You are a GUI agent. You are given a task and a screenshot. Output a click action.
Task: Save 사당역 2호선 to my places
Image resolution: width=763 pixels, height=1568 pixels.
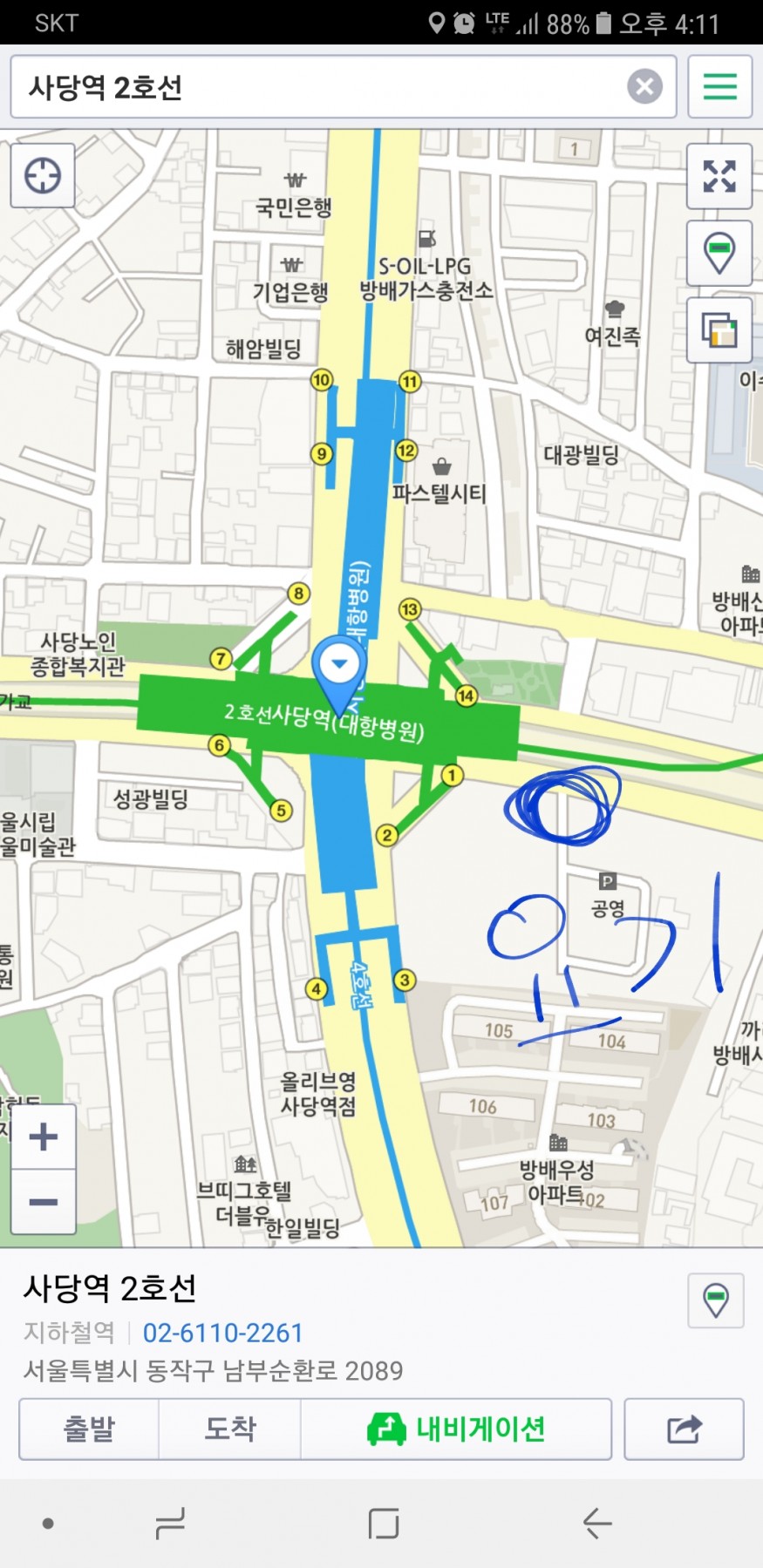coord(716,1300)
